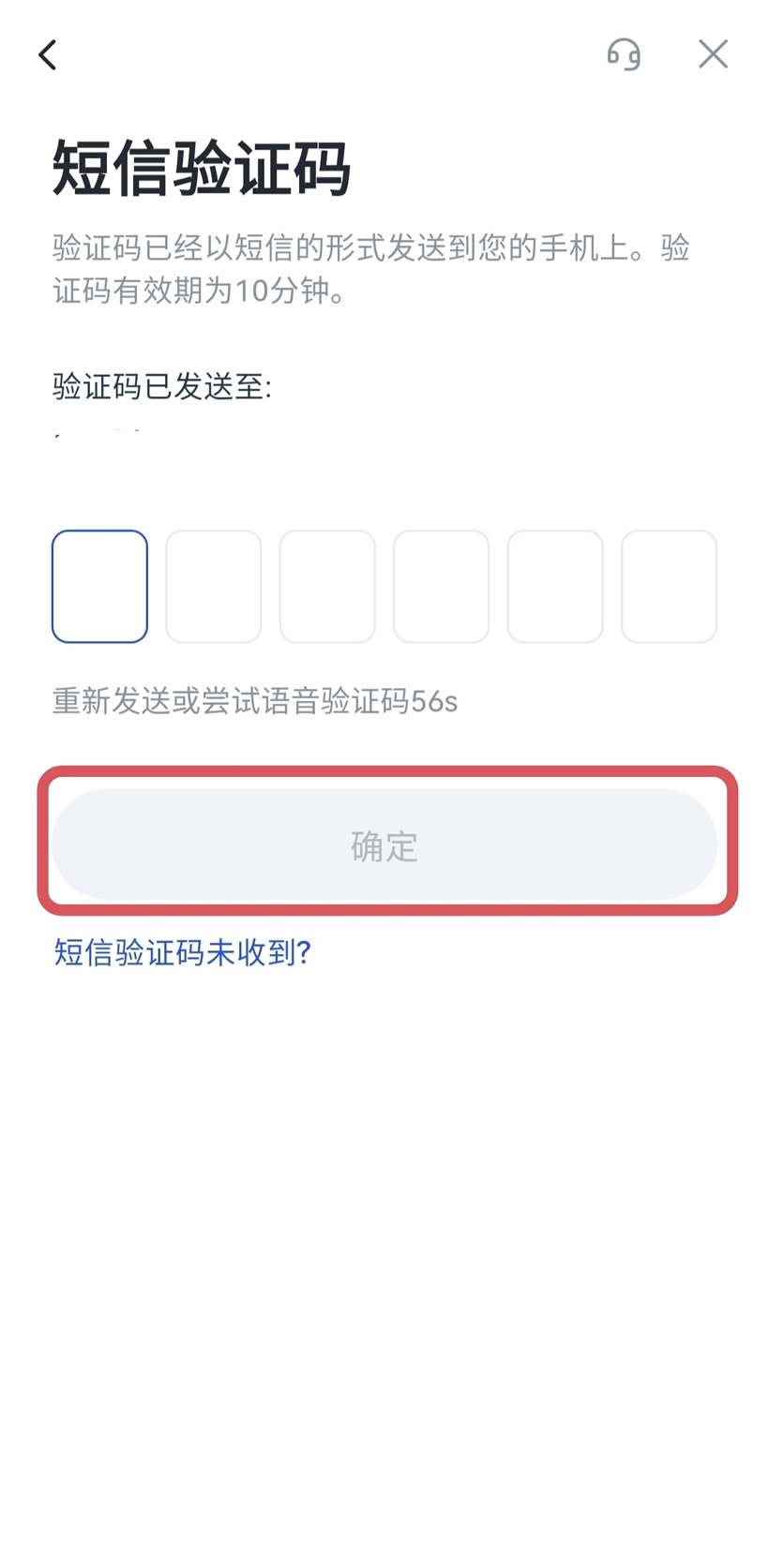Open 短信验证码未收到? help link
The image size is (769, 1568).
[x=181, y=952]
